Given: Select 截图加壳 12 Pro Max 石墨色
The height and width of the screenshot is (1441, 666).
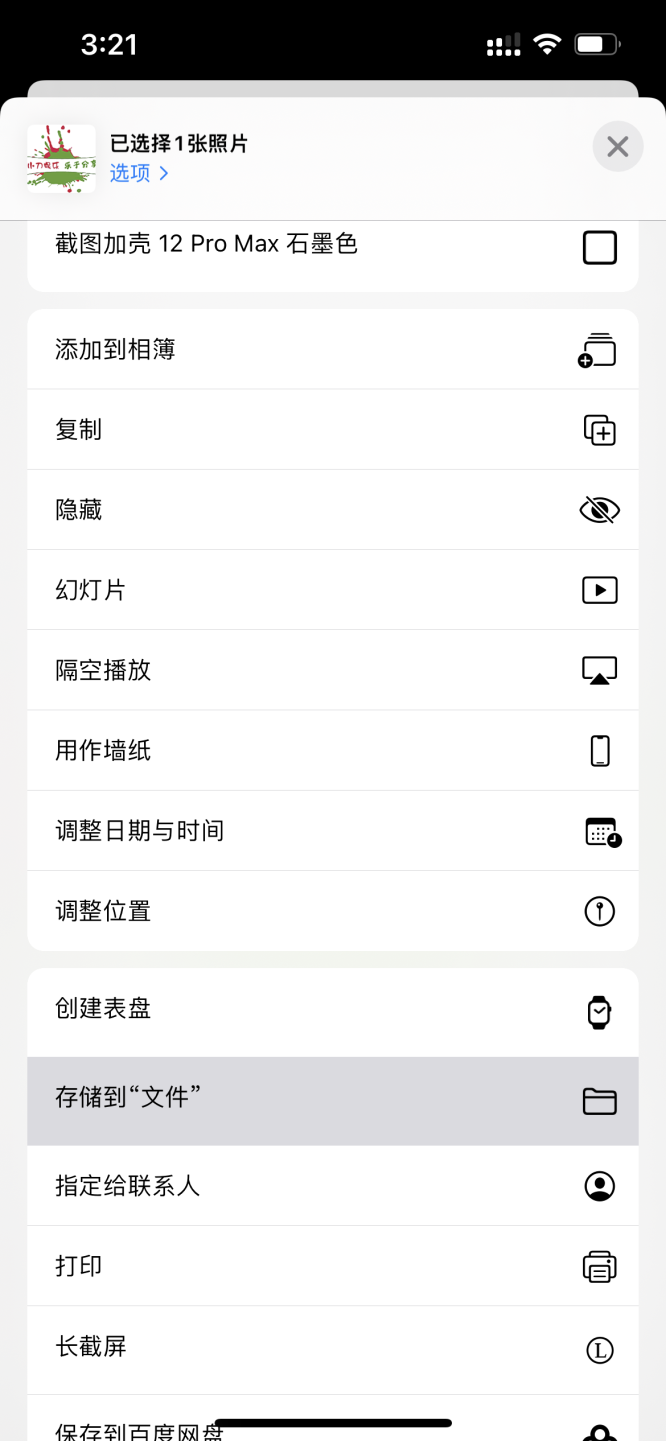Looking at the screenshot, I should coord(332,245).
